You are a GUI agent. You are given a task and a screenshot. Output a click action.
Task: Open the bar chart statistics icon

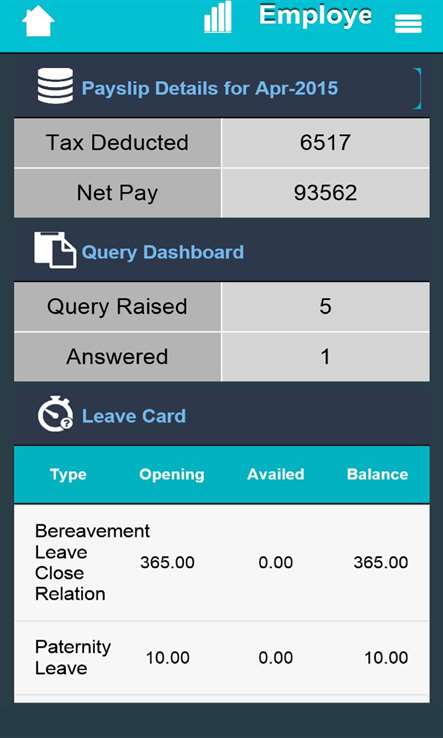point(217,17)
